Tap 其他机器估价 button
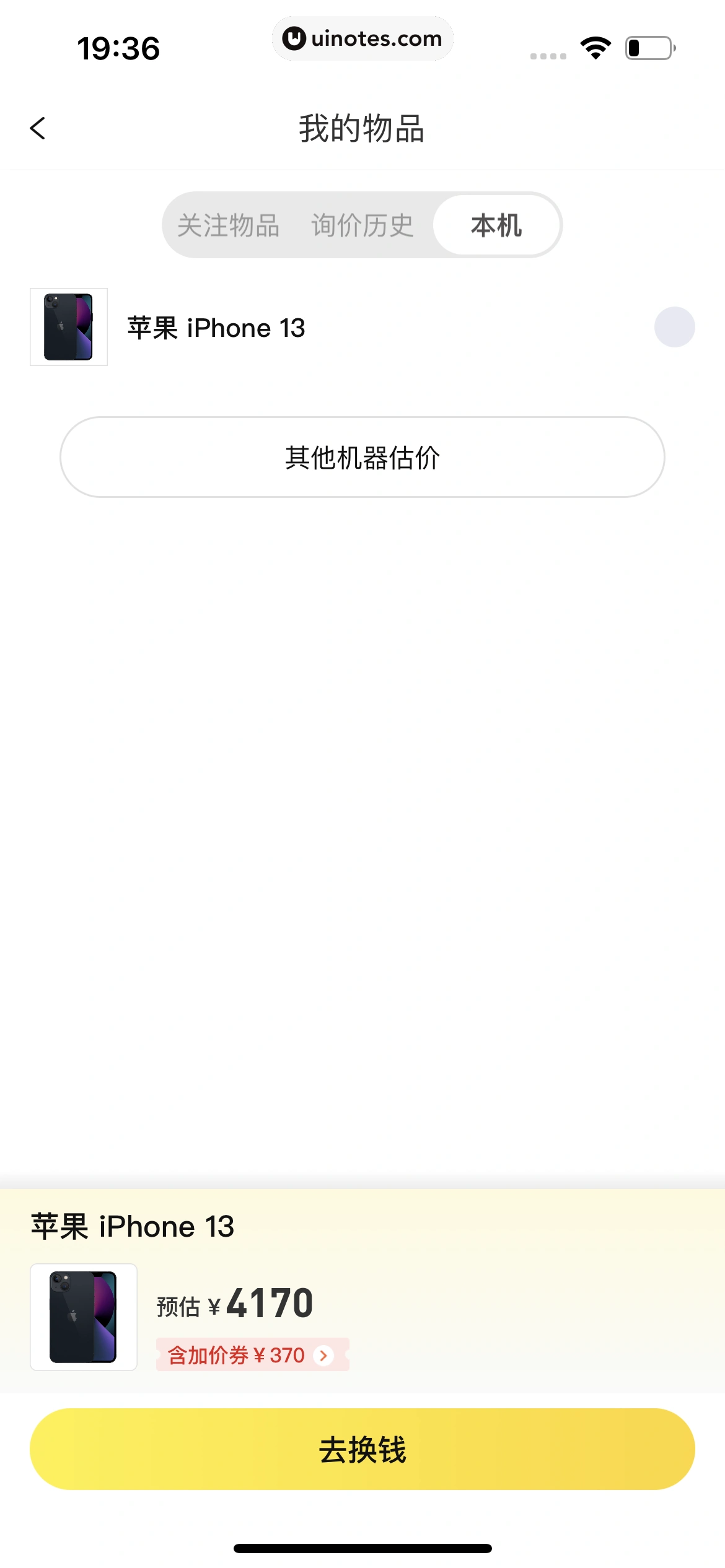Viewport: 725px width, 1568px height. coord(362,457)
